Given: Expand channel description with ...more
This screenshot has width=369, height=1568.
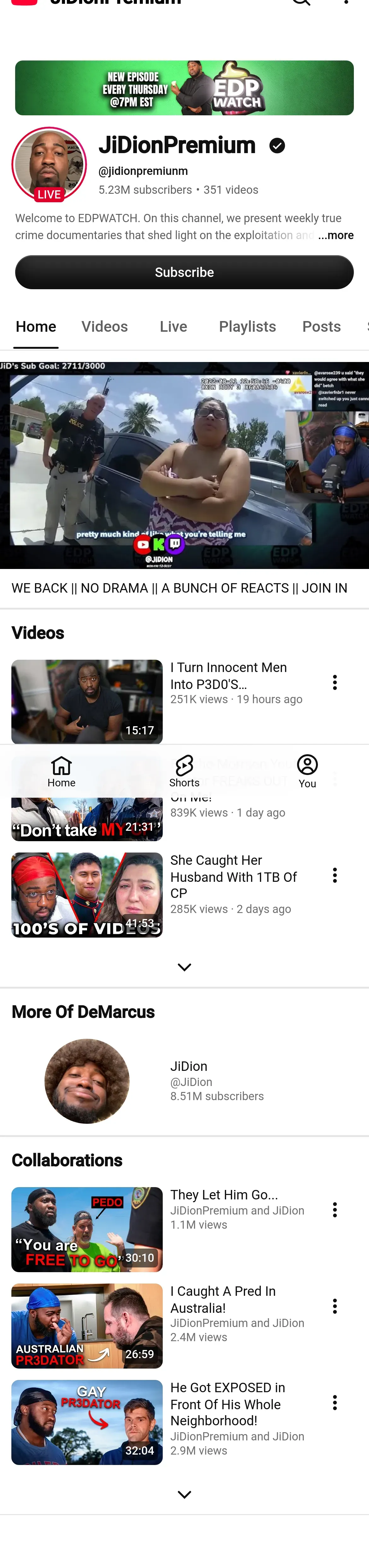Looking at the screenshot, I should 336,235.
